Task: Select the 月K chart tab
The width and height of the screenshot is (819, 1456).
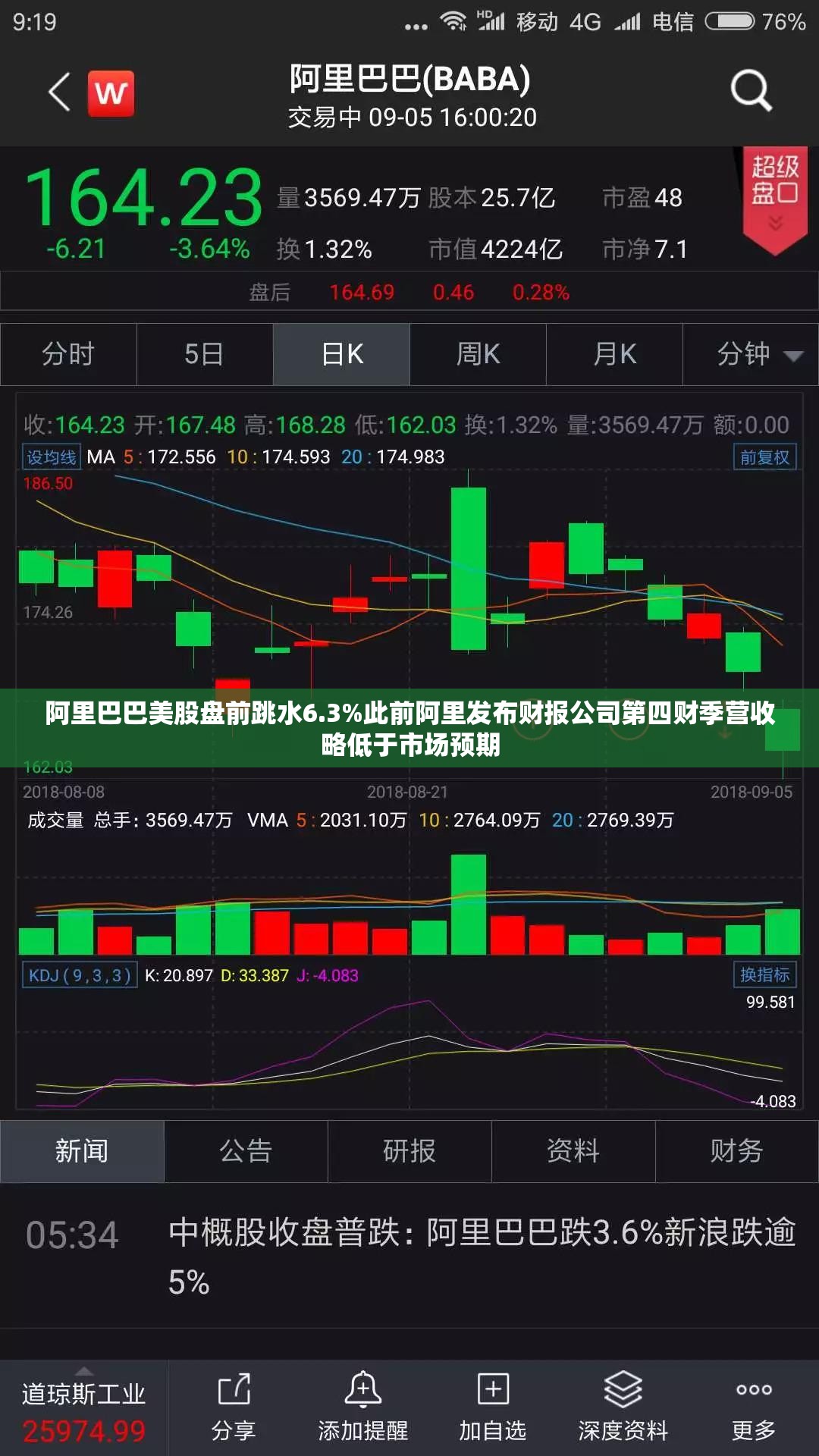Action: click(614, 354)
